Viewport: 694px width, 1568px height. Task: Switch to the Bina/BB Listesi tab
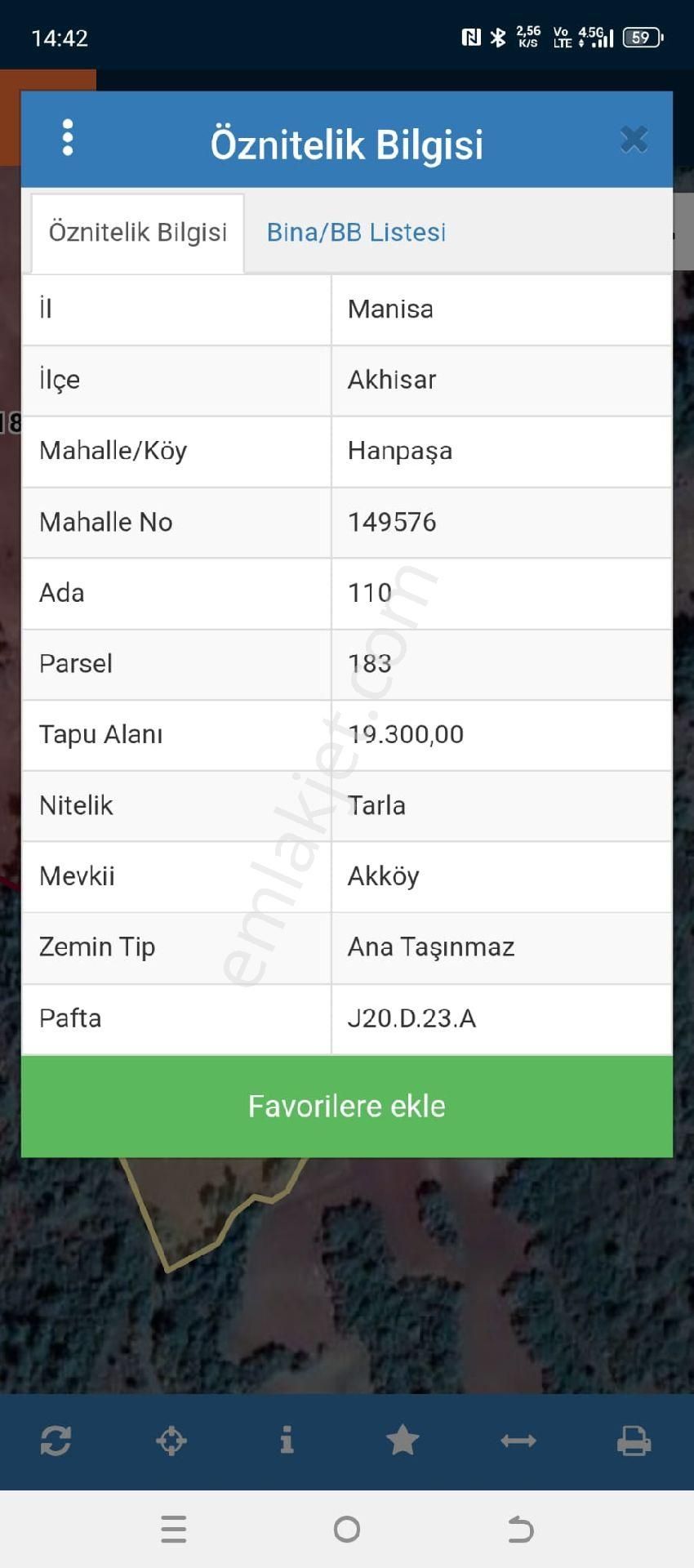pos(355,232)
